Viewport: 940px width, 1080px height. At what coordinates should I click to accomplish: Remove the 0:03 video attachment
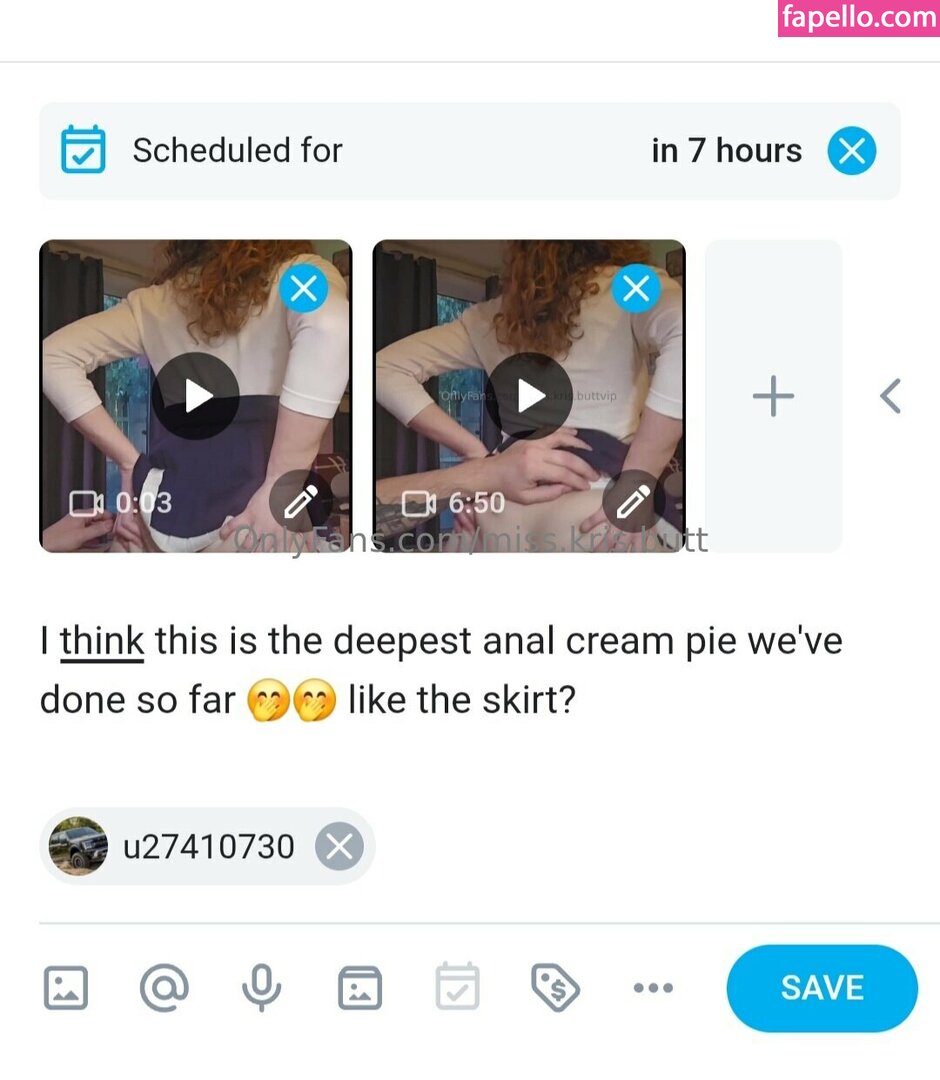[303, 289]
